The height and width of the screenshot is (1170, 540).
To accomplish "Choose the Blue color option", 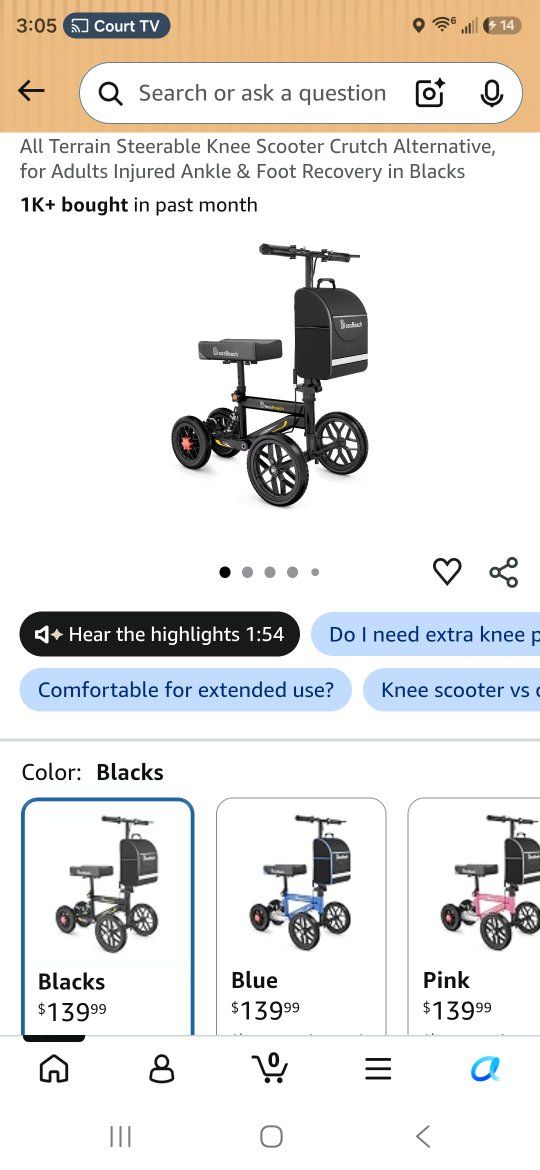I will (x=301, y=916).
